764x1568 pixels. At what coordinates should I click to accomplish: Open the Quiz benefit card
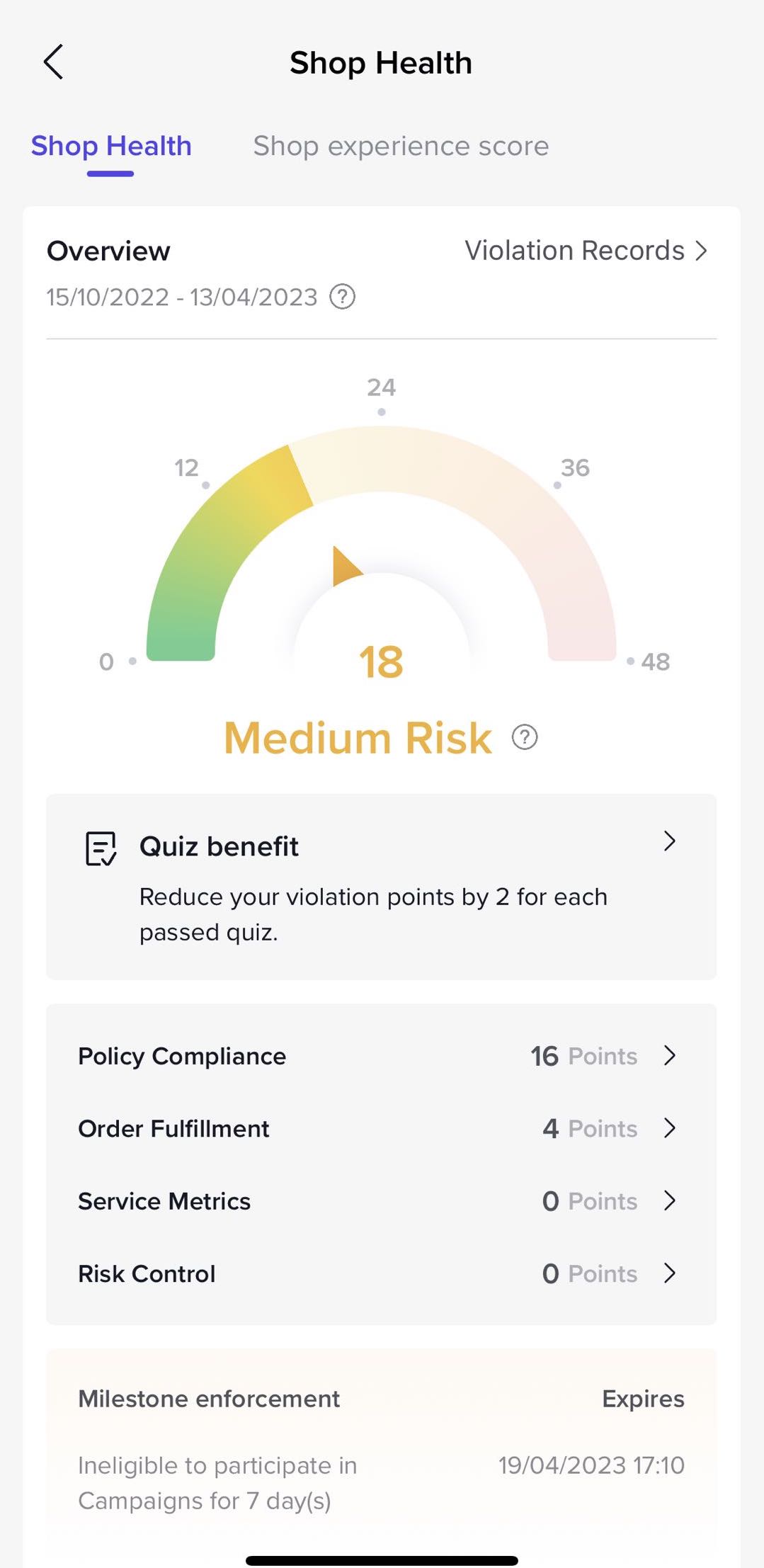click(x=381, y=887)
